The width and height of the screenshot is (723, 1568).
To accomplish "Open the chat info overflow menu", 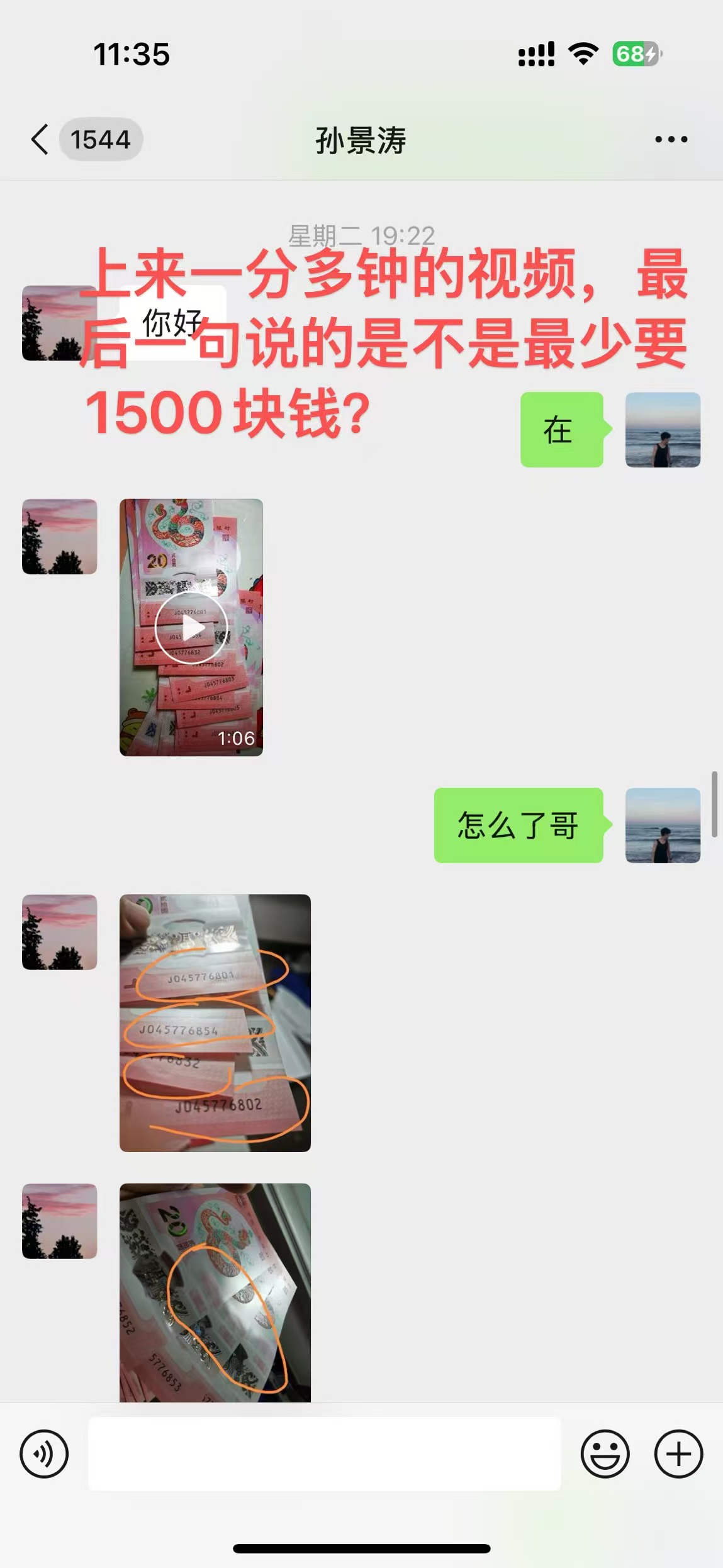I will [x=671, y=139].
